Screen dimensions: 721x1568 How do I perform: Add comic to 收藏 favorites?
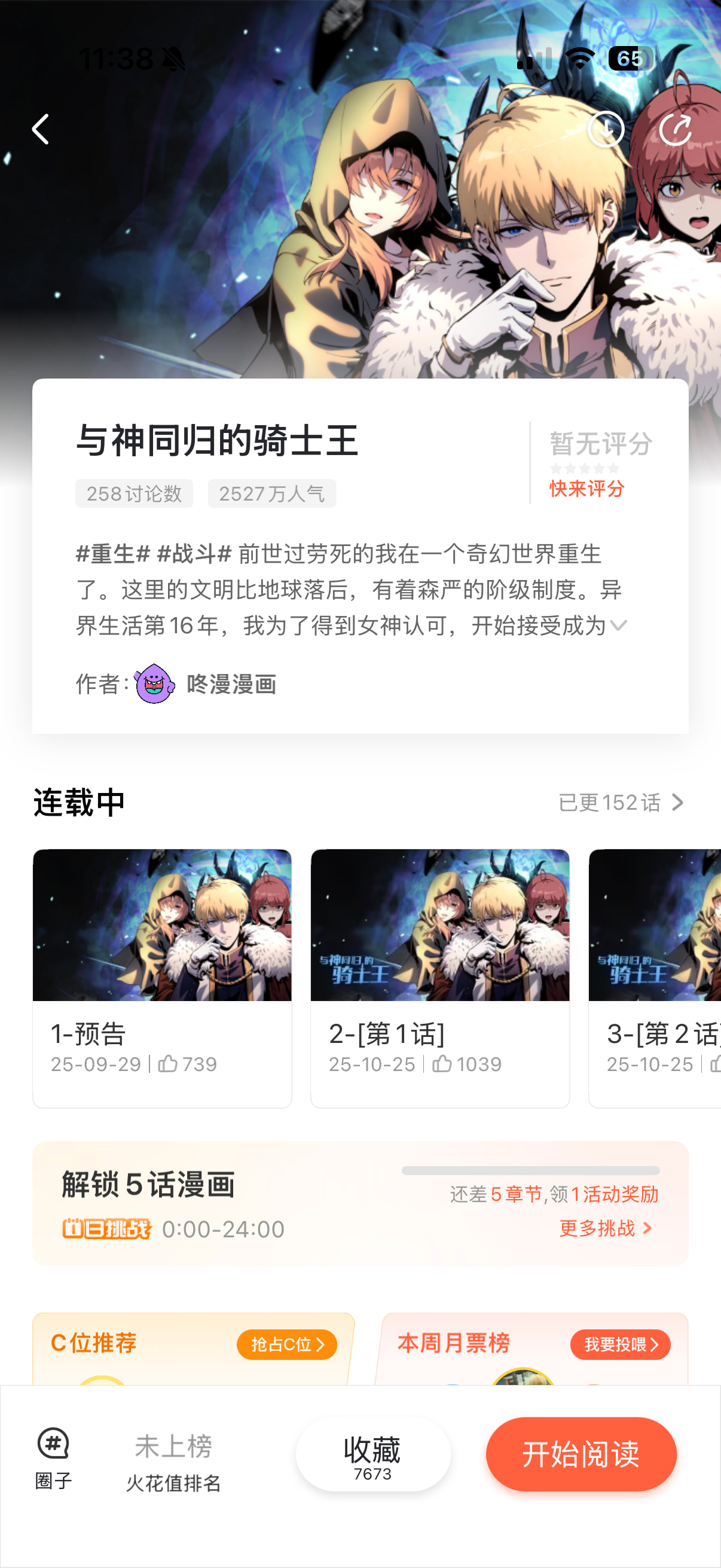(372, 1454)
